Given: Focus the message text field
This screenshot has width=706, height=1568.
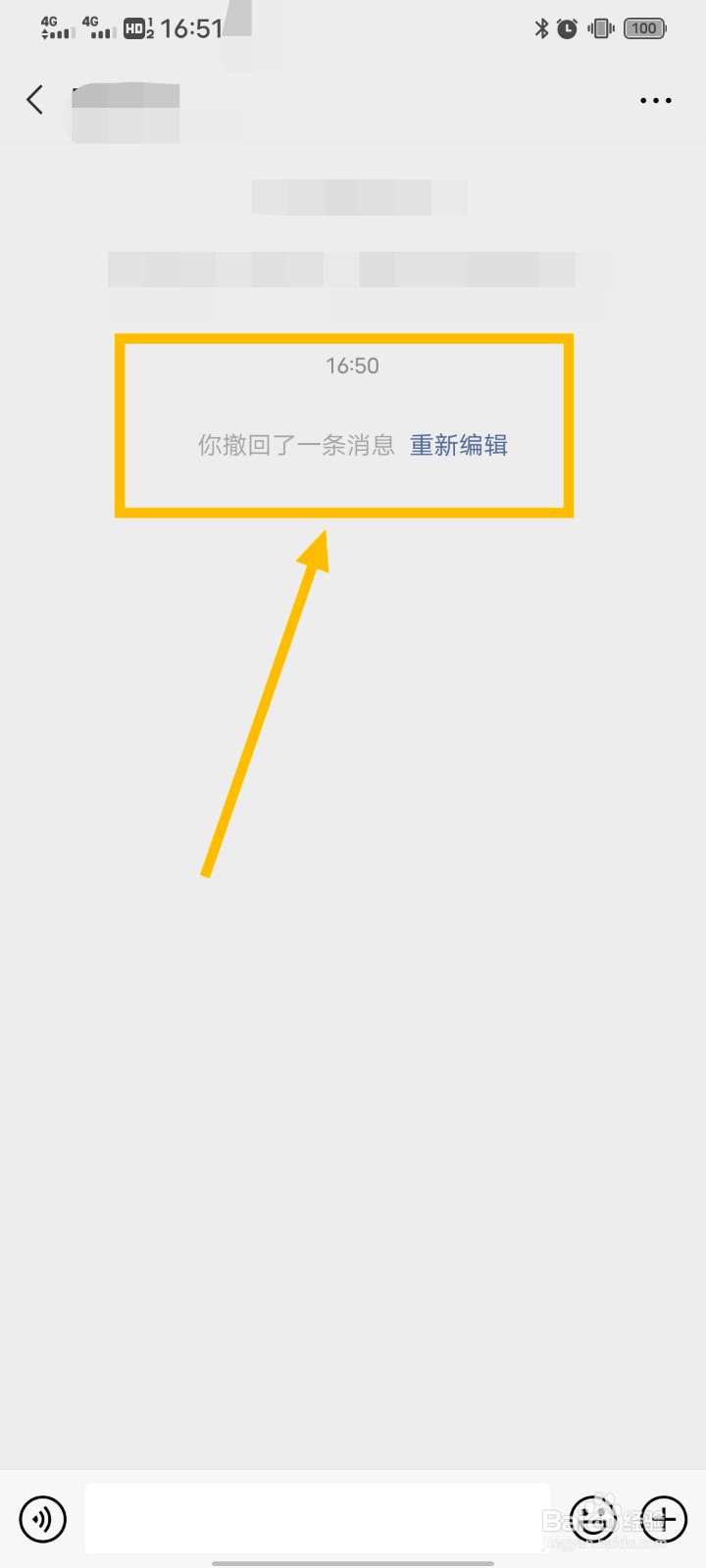Looking at the screenshot, I should 318,1518.
